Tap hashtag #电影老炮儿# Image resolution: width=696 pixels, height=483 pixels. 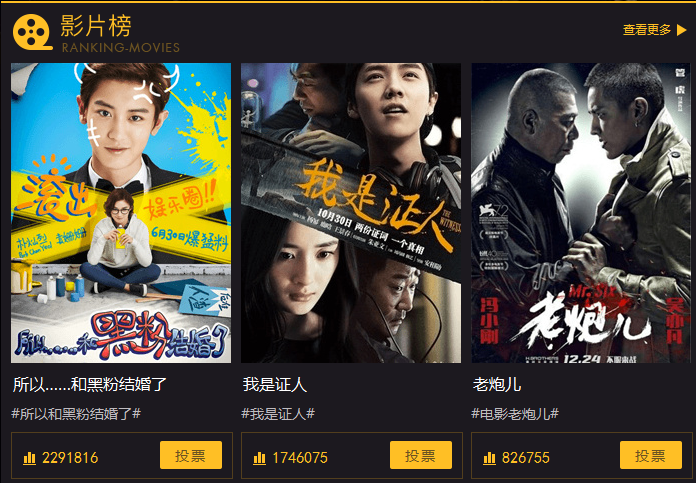(515, 413)
